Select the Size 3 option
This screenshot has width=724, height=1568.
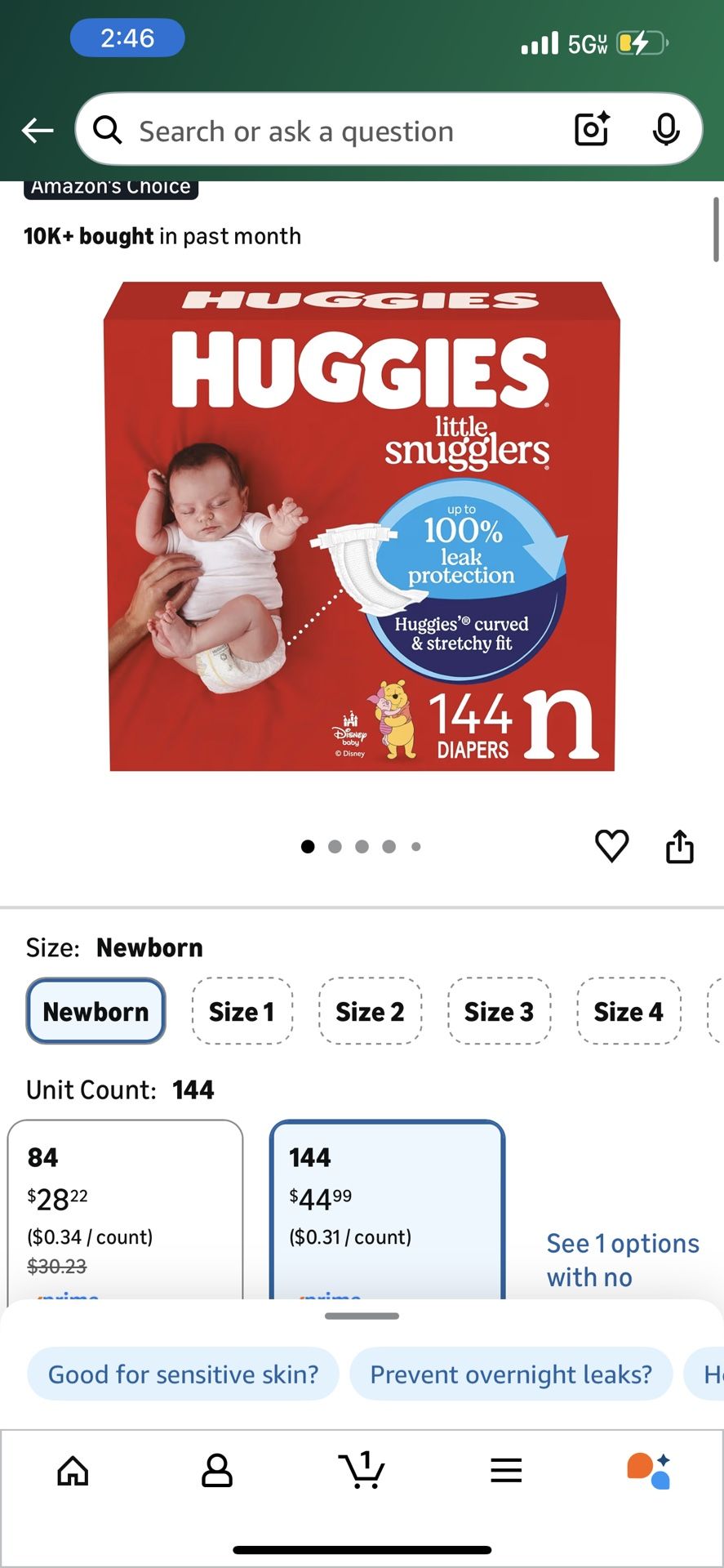coord(499,1011)
